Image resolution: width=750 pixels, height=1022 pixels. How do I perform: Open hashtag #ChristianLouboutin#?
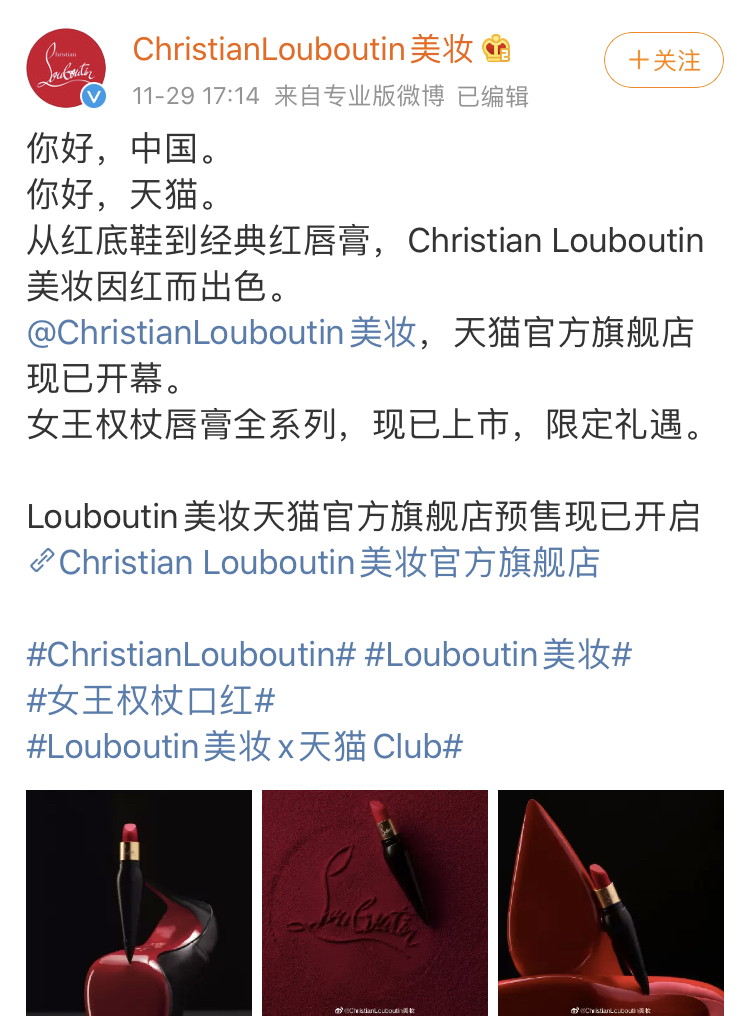(191, 654)
